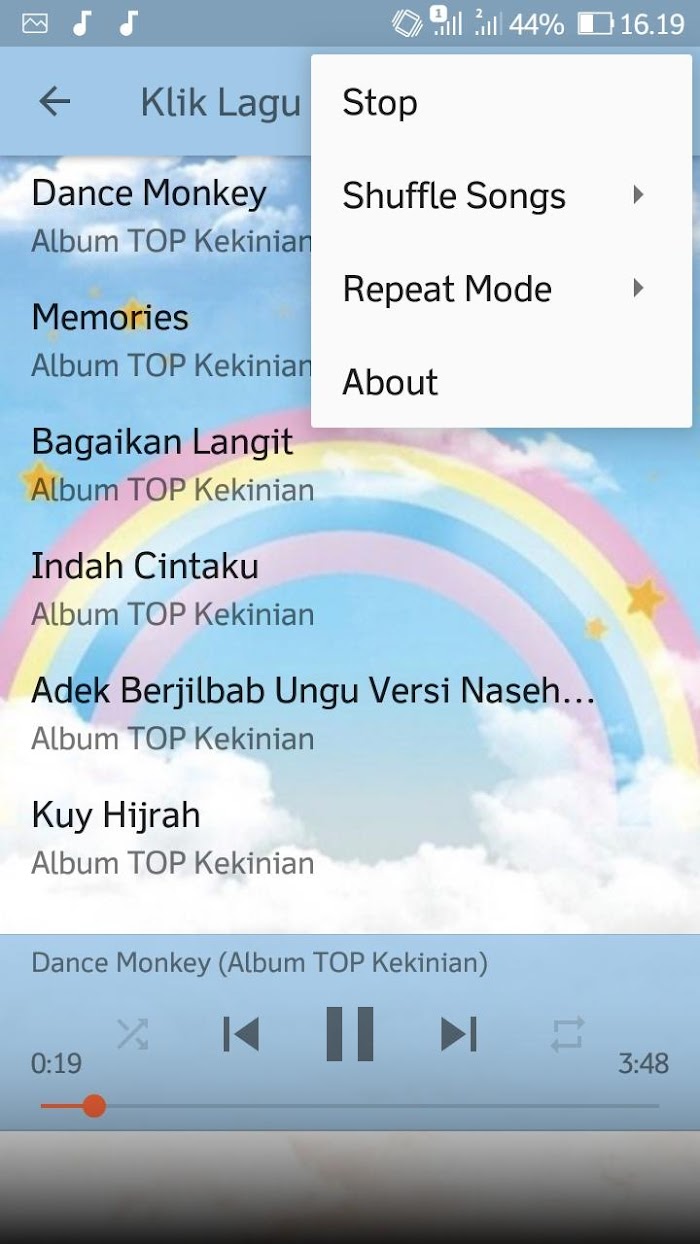Pause the current playback
Viewport: 700px width, 1244px height.
[x=350, y=1034]
